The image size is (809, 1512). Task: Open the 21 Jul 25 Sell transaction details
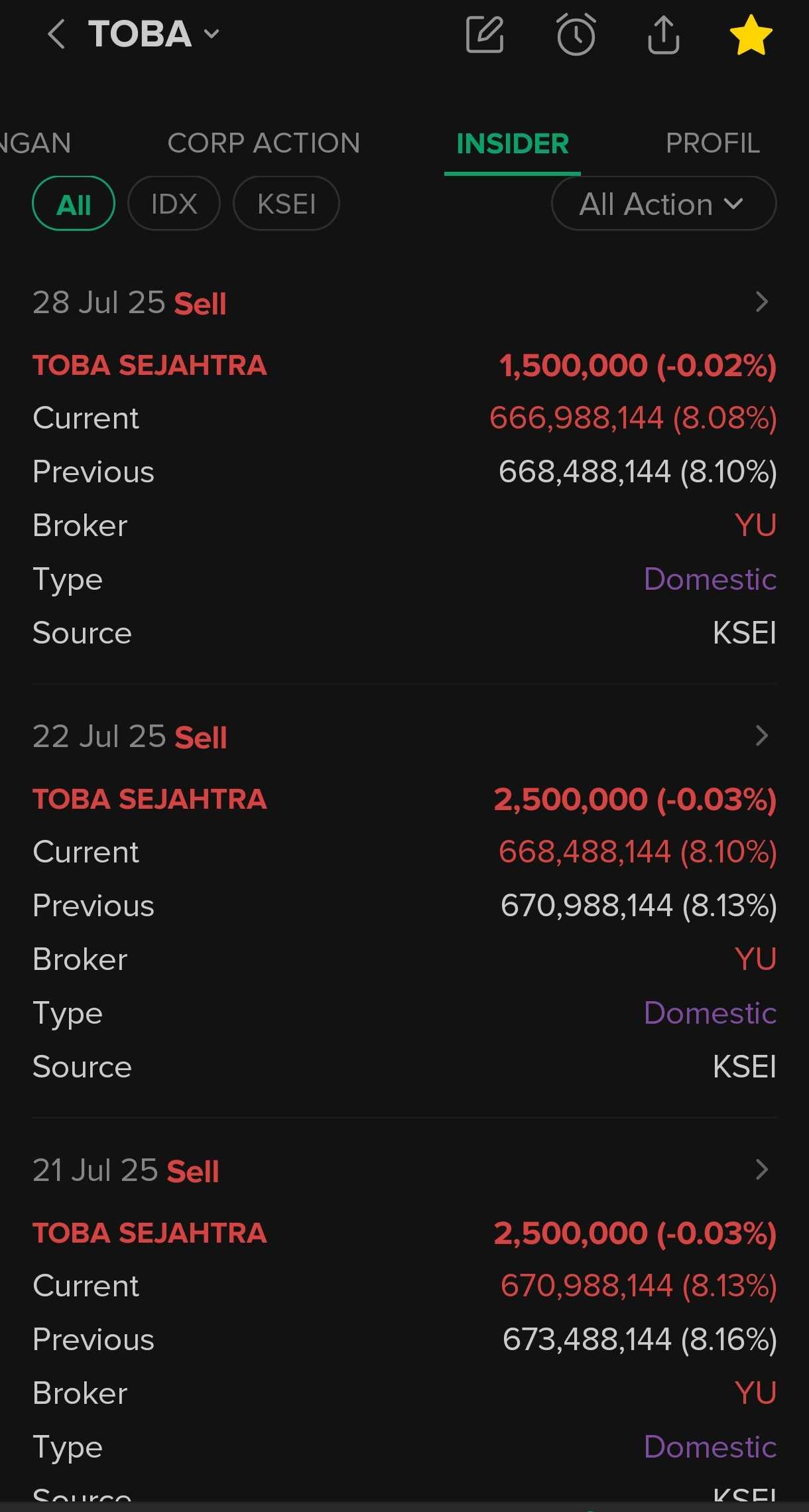point(404,1170)
